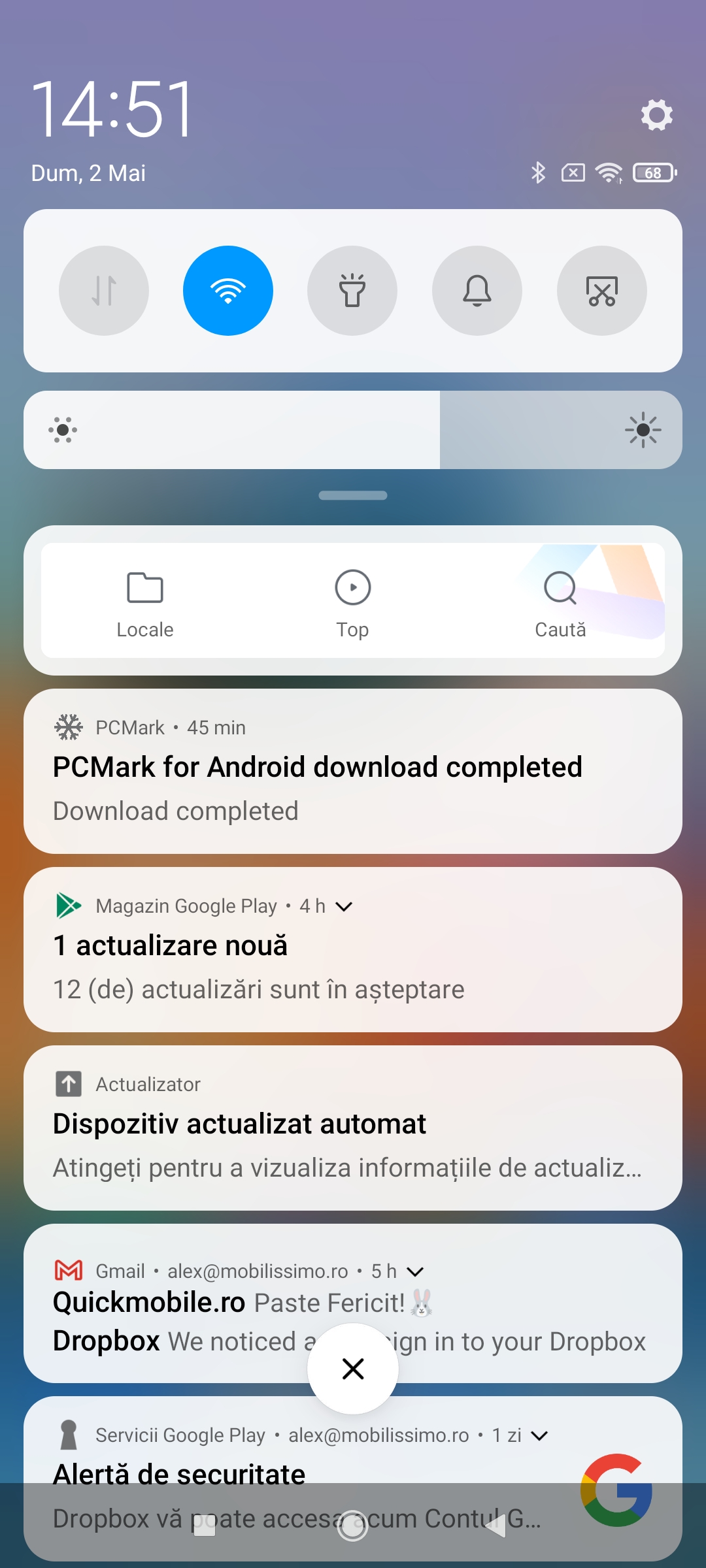Expand the Servicii Google Play notification
Viewport: 706px width, 1568px height.
click(539, 1435)
